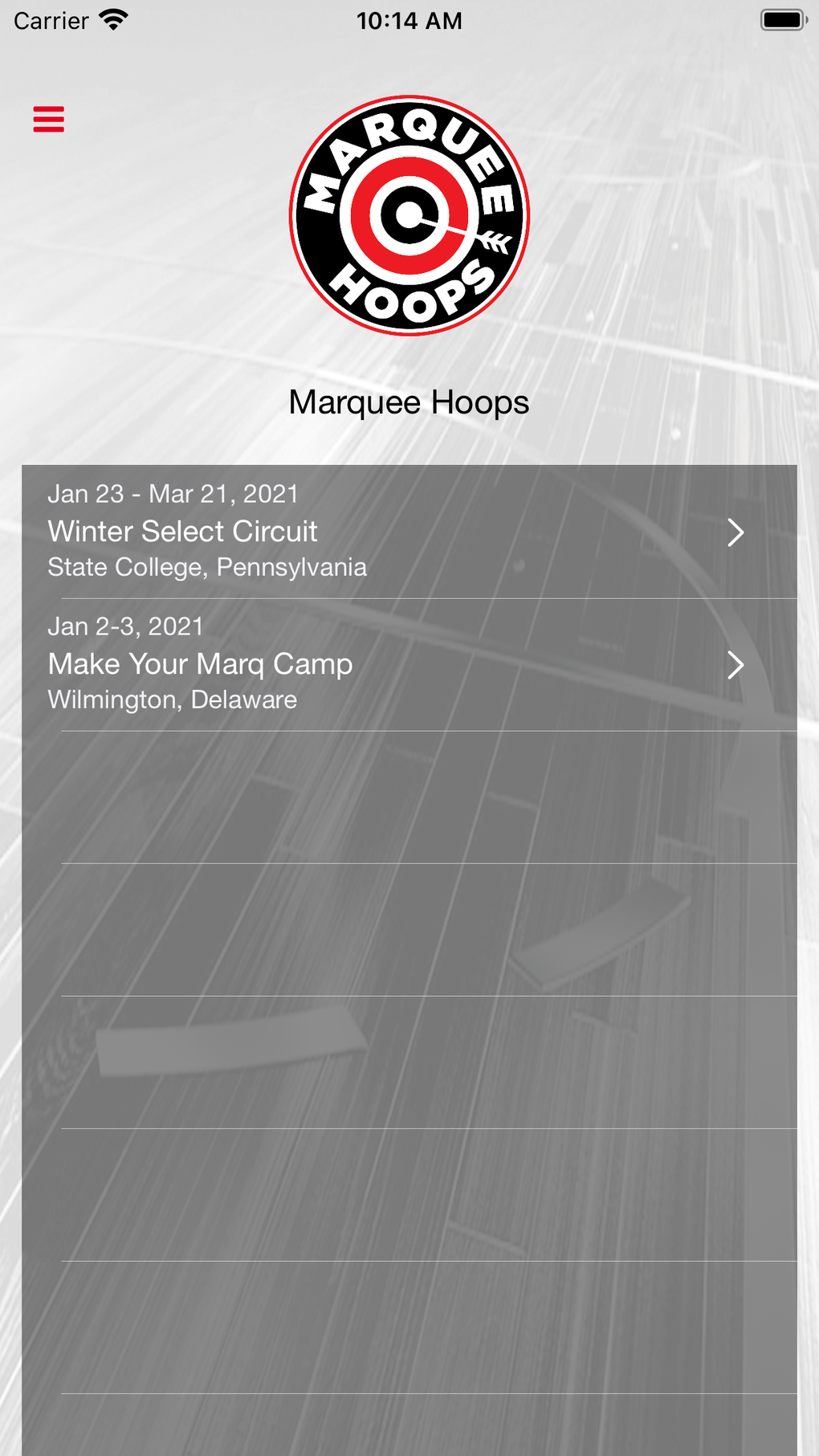Click the 10:14 AM clock display
The image size is (819, 1456).
[409, 21]
